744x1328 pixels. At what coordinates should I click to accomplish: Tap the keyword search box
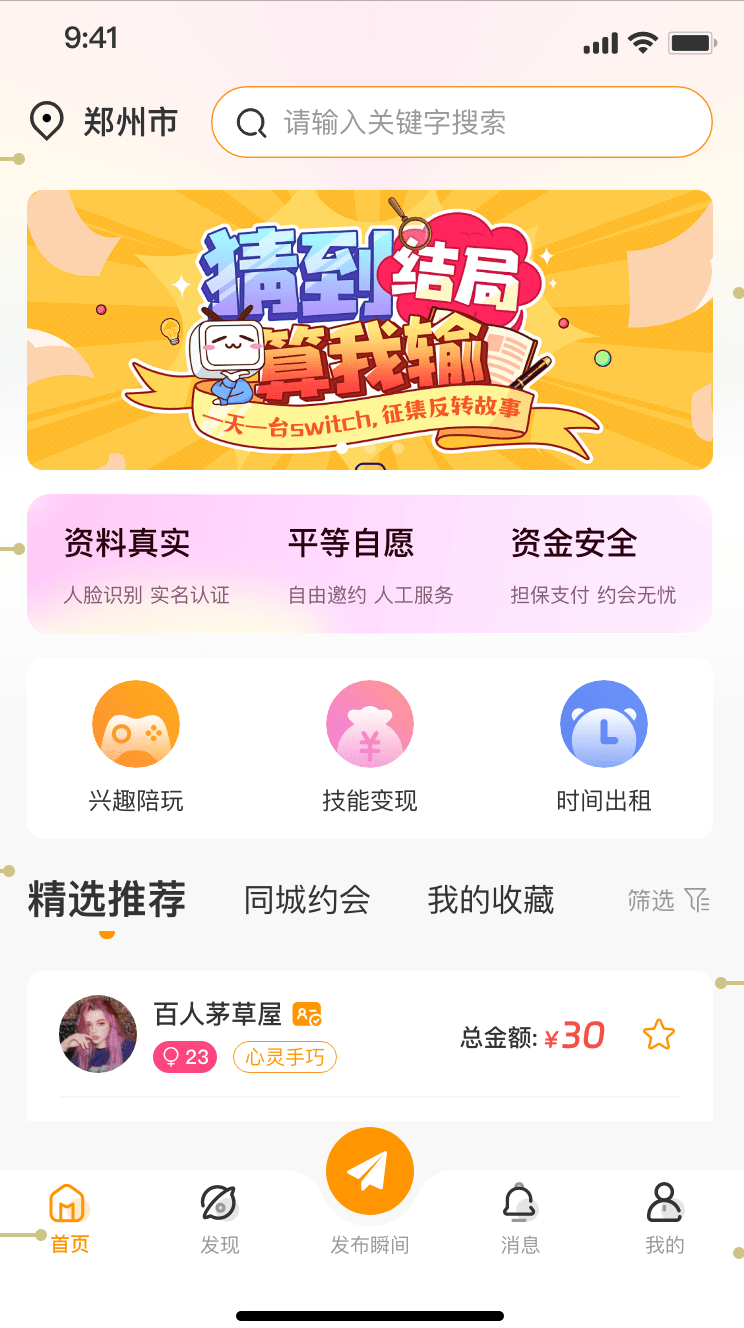point(462,122)
